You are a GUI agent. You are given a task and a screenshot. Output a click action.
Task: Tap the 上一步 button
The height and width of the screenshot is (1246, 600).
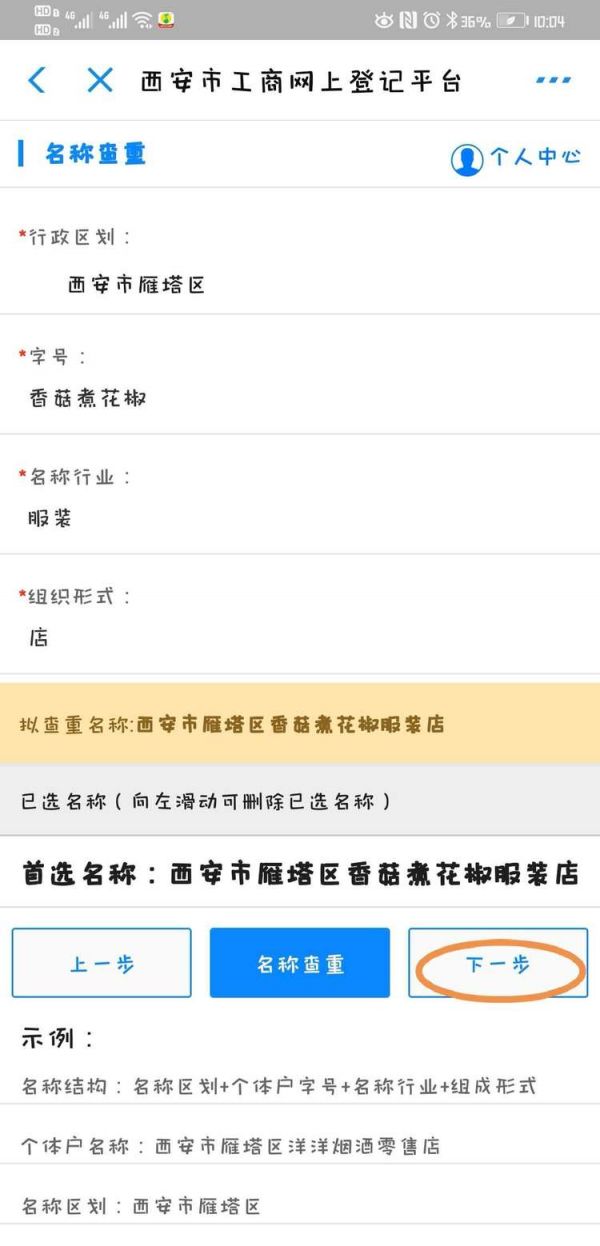pos(102,963)
